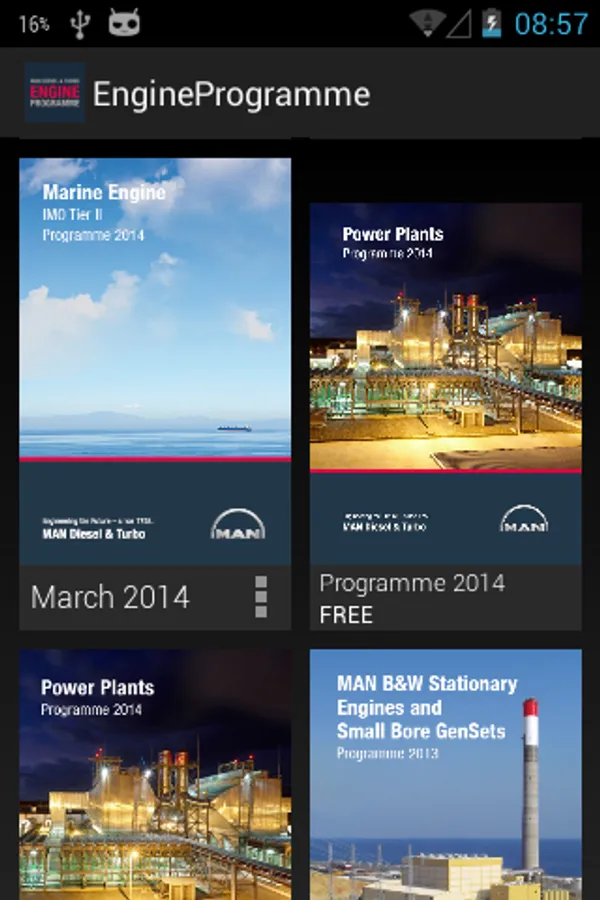Open the MAN B&W Stationary Engines cover
Image resolution: width=600 pixels, height=900 pixels.
click(445, 775)
